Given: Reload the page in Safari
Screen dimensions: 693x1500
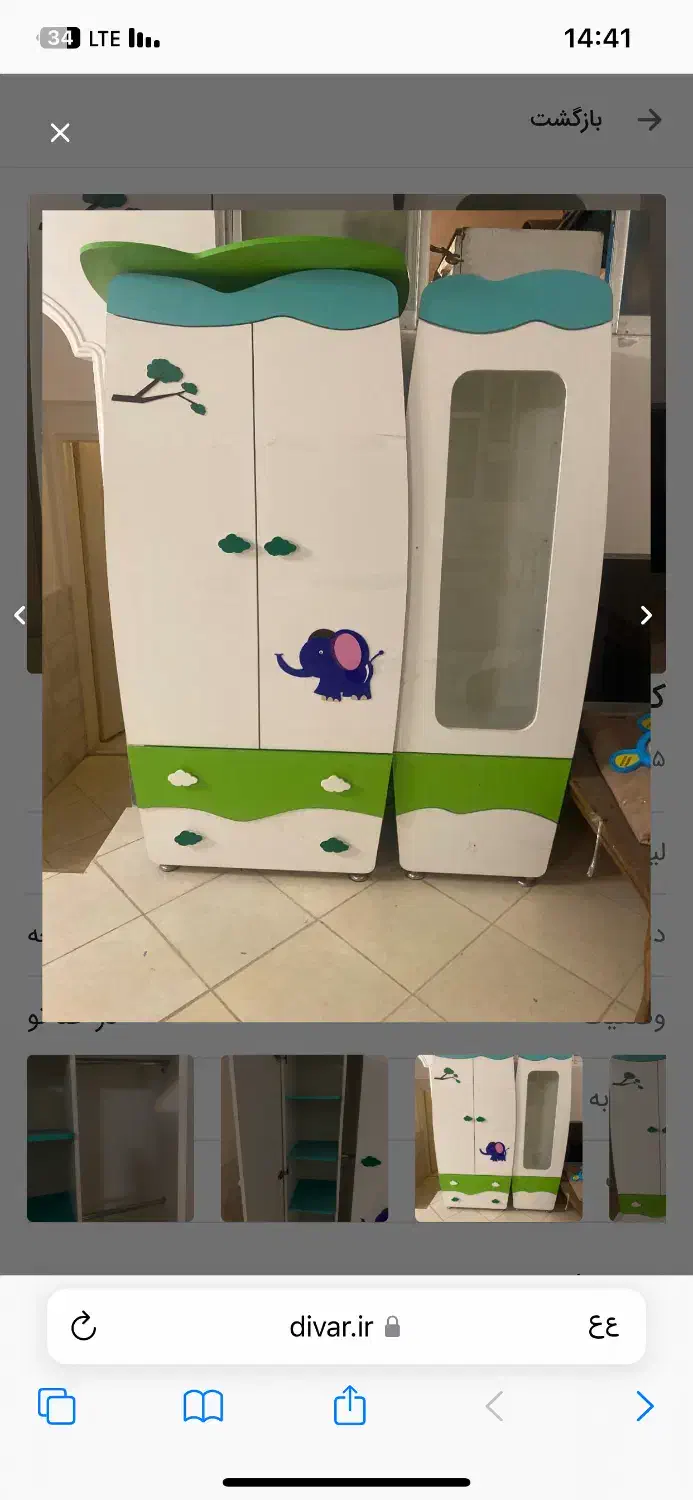Looking at the screenshot, I should click(x=84, y=1327).
